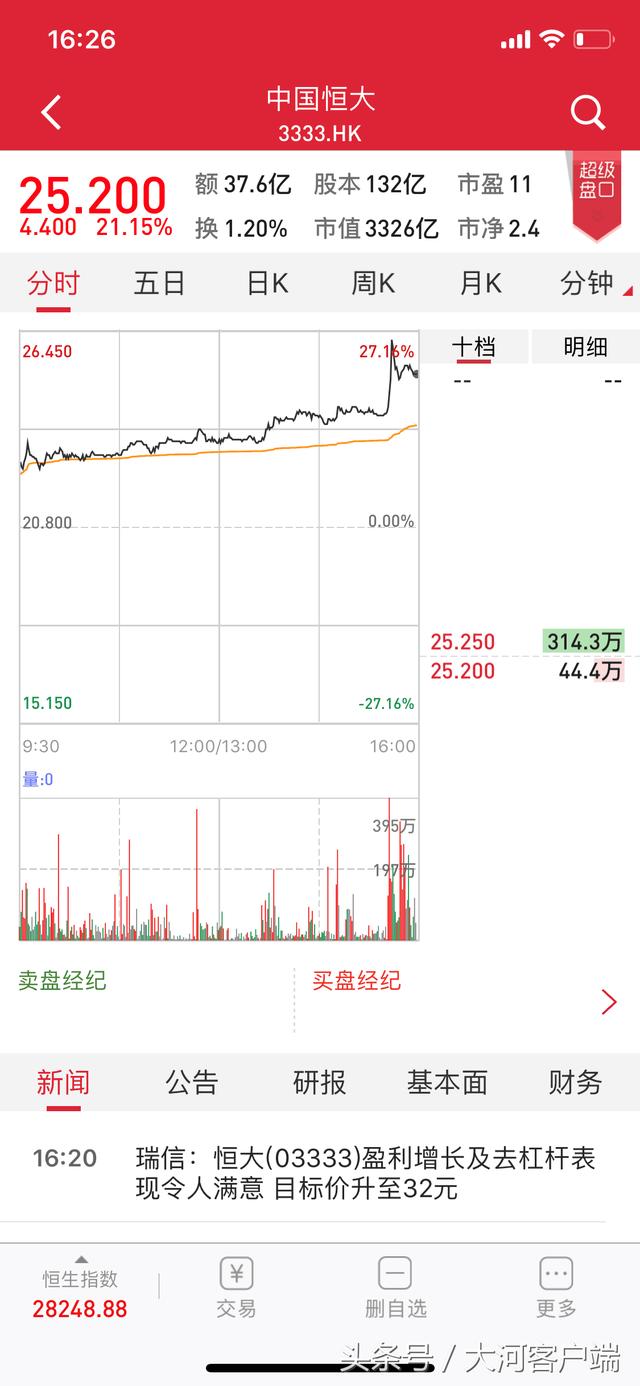Open 交易 trading from bottom bar
640x1386 pixels.
236,1288
